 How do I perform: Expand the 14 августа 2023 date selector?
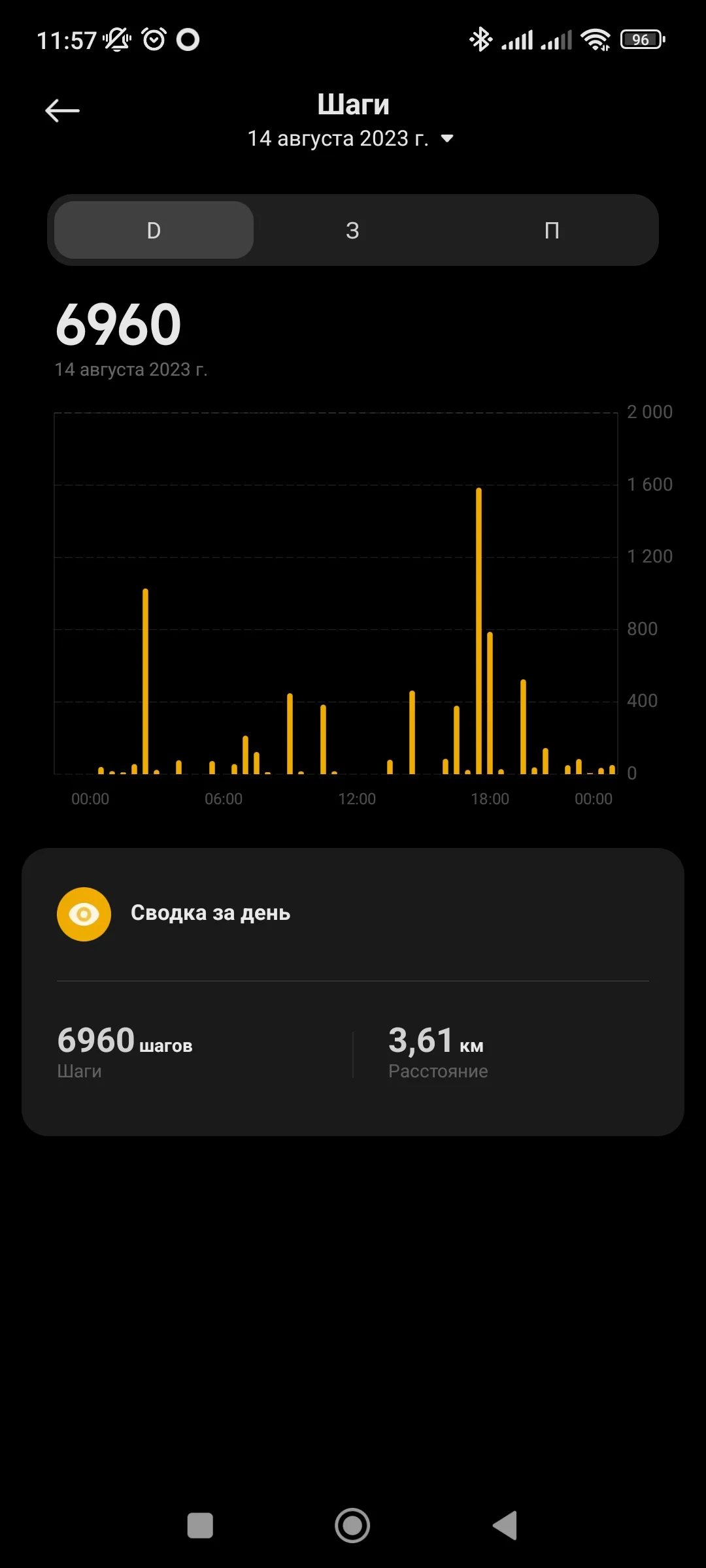pyautogui.click(x=339, y=138)
